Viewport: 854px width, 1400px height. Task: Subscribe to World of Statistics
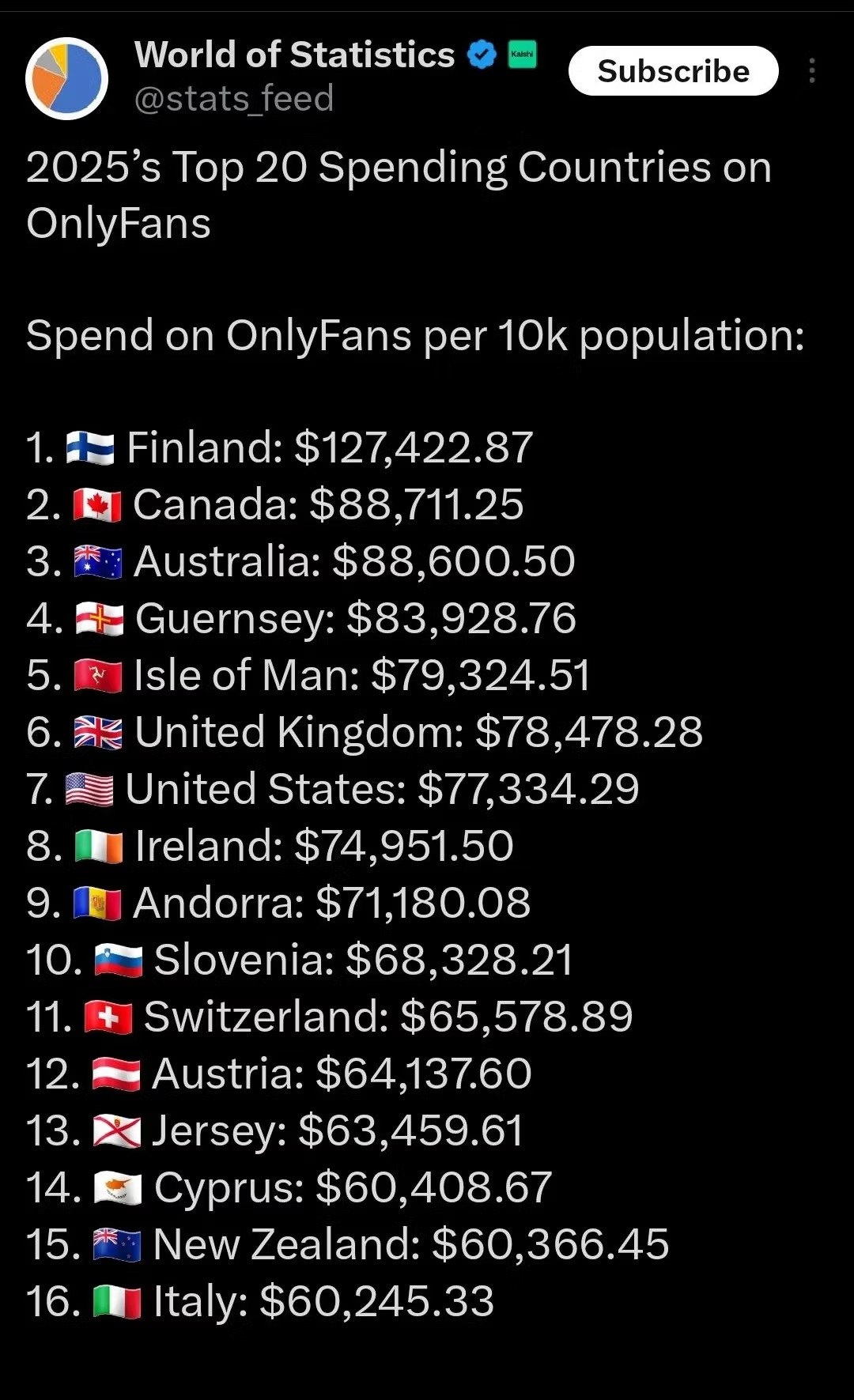click(673, 71)
